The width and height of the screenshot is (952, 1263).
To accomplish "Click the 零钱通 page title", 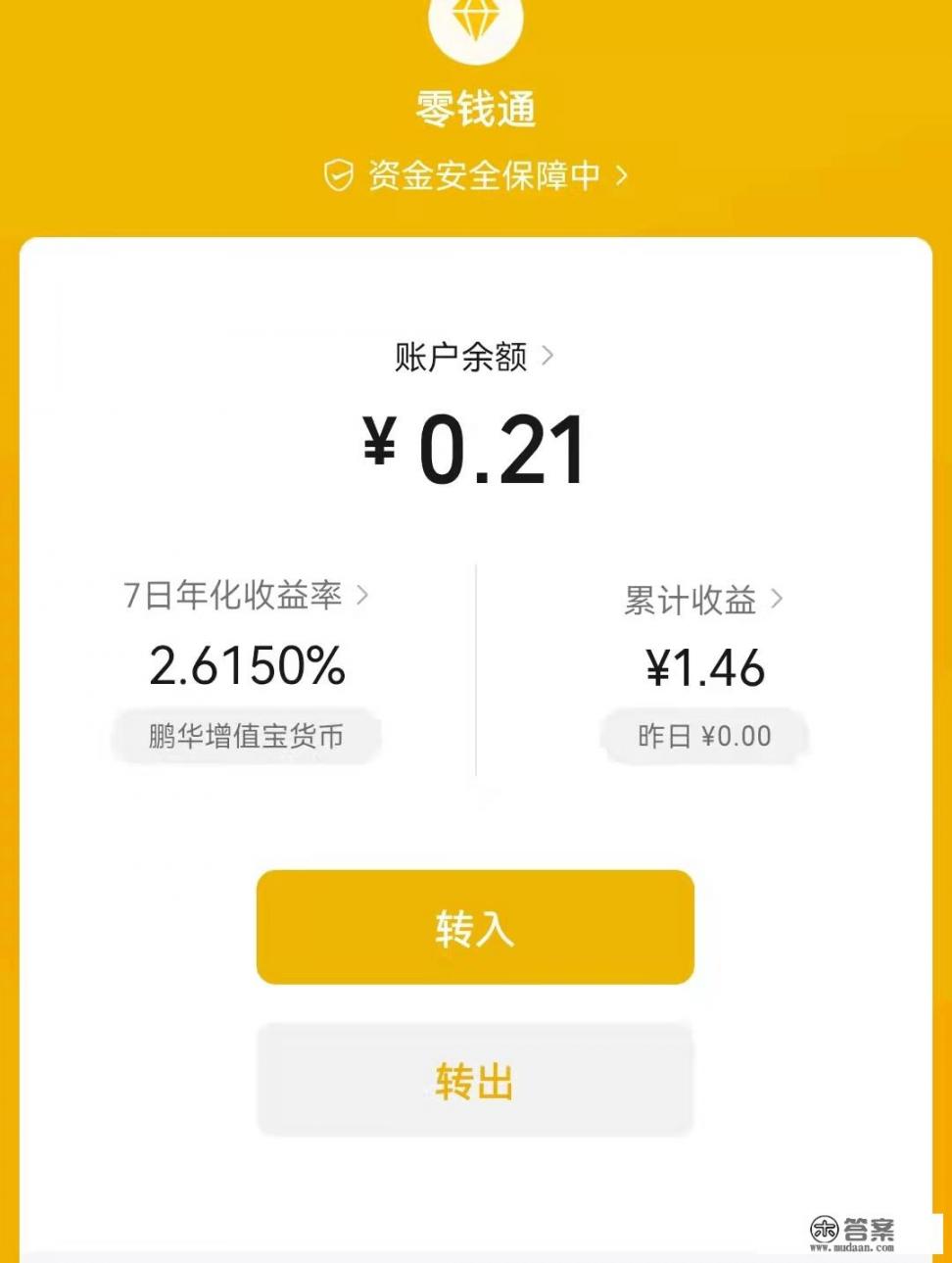I will 476,110.
